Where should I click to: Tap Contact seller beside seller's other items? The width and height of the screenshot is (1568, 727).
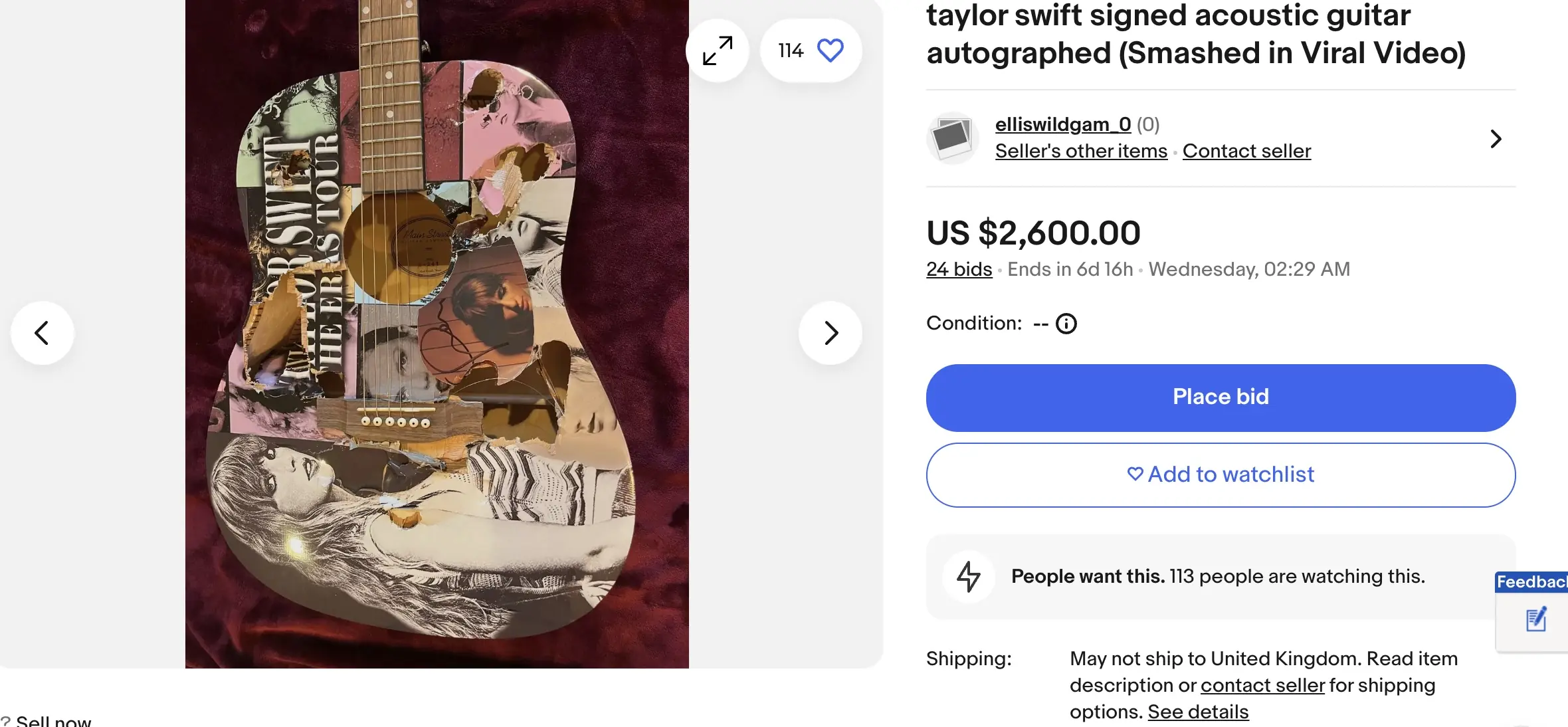click(1246, 151)
